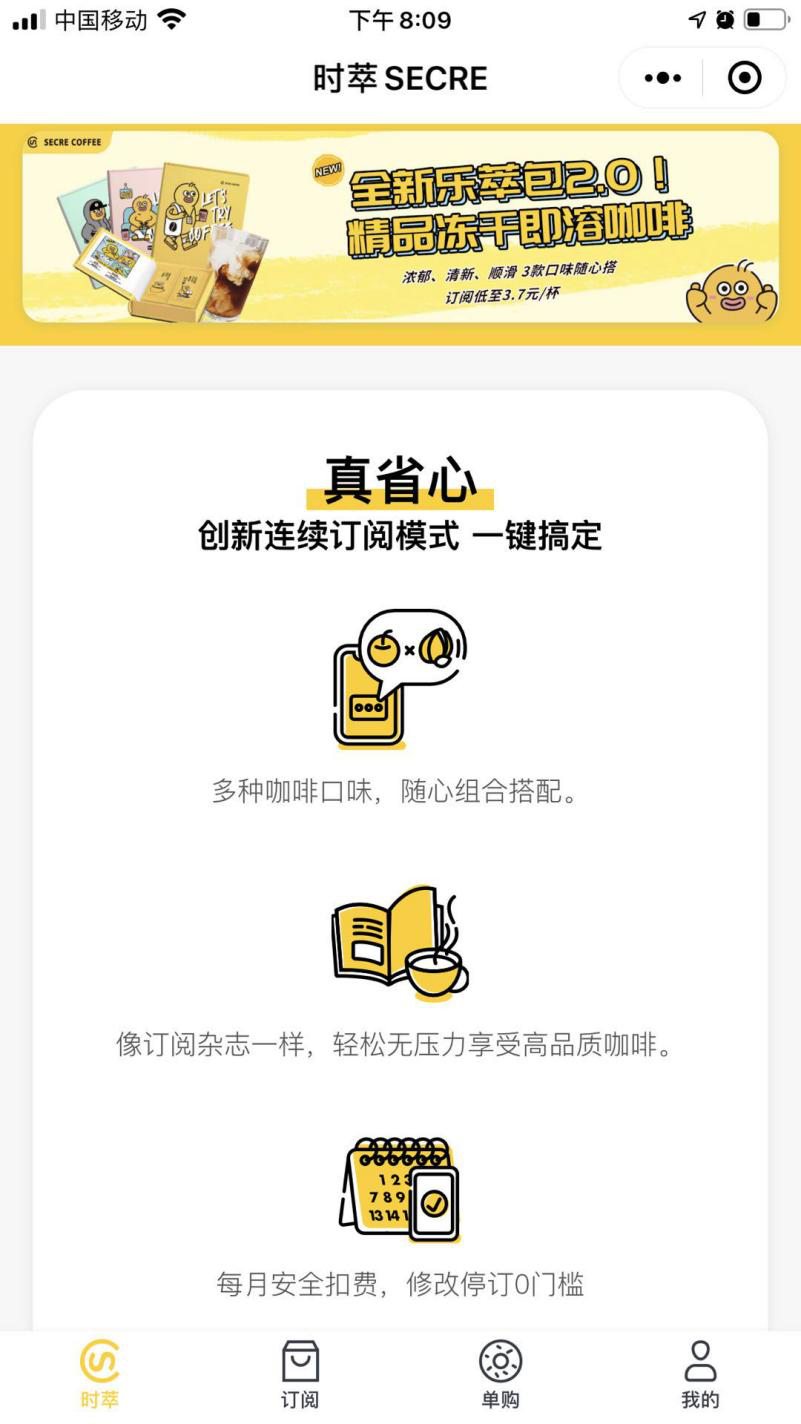The image size is (801, 1424).
Task: Open the 全新乐萃包2.0 promotional banner
Action: pyautogui.click(x=400, y=228)
